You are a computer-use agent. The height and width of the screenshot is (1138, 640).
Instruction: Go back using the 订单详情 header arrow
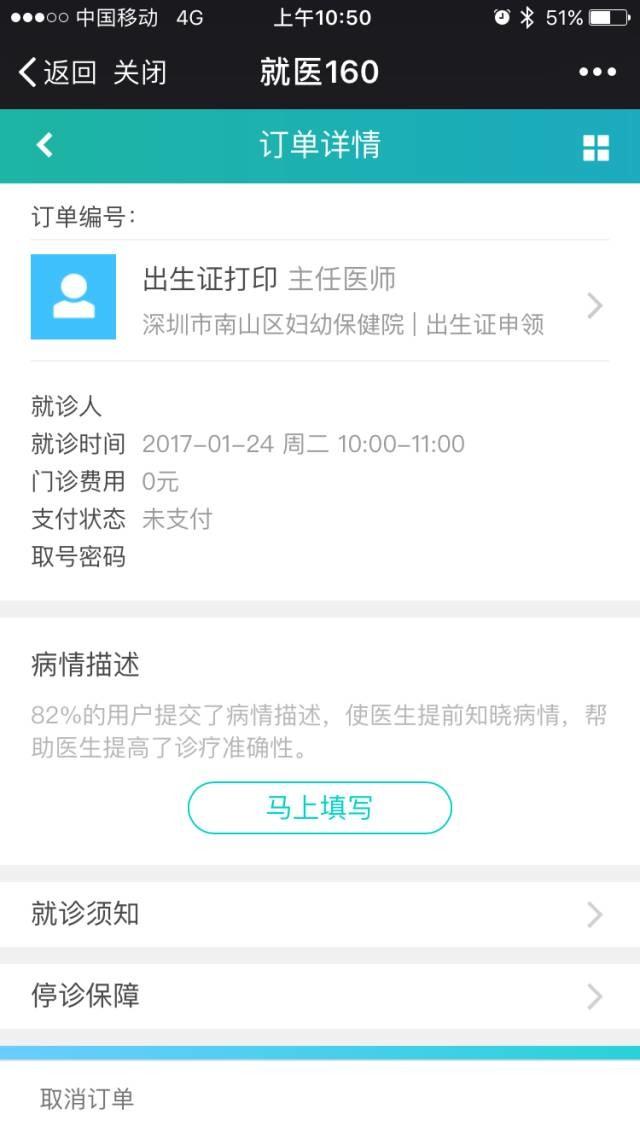(x=44, y=146)
